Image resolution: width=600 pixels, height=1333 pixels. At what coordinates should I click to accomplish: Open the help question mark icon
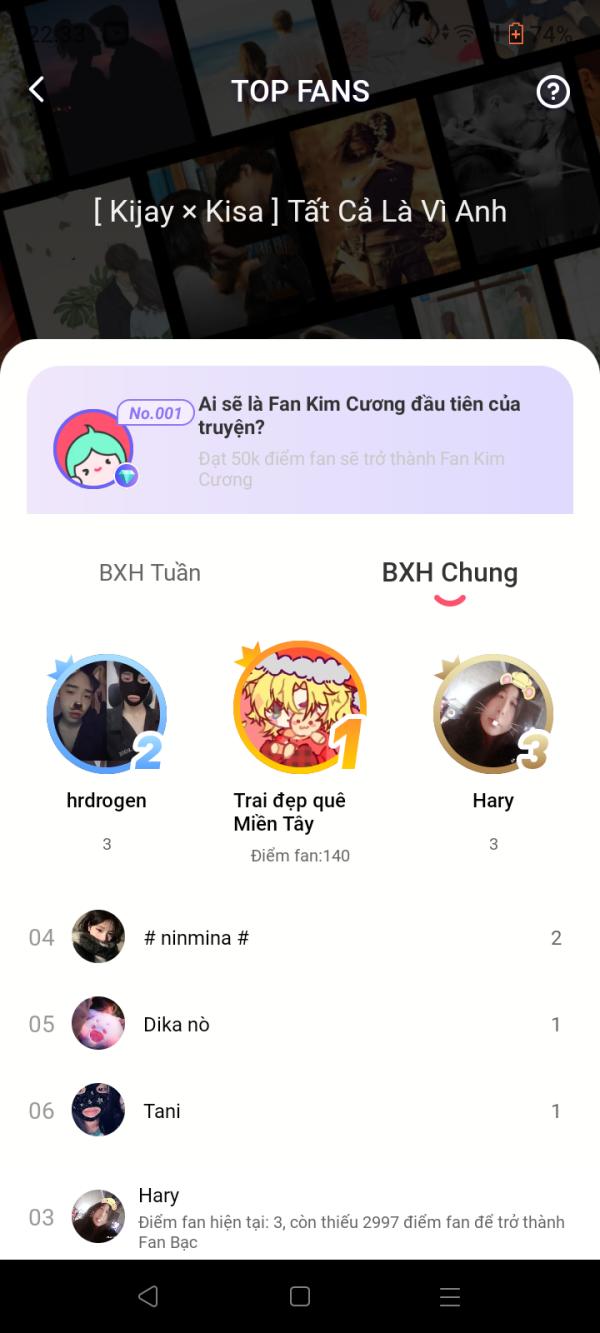[x=553, y=92]
